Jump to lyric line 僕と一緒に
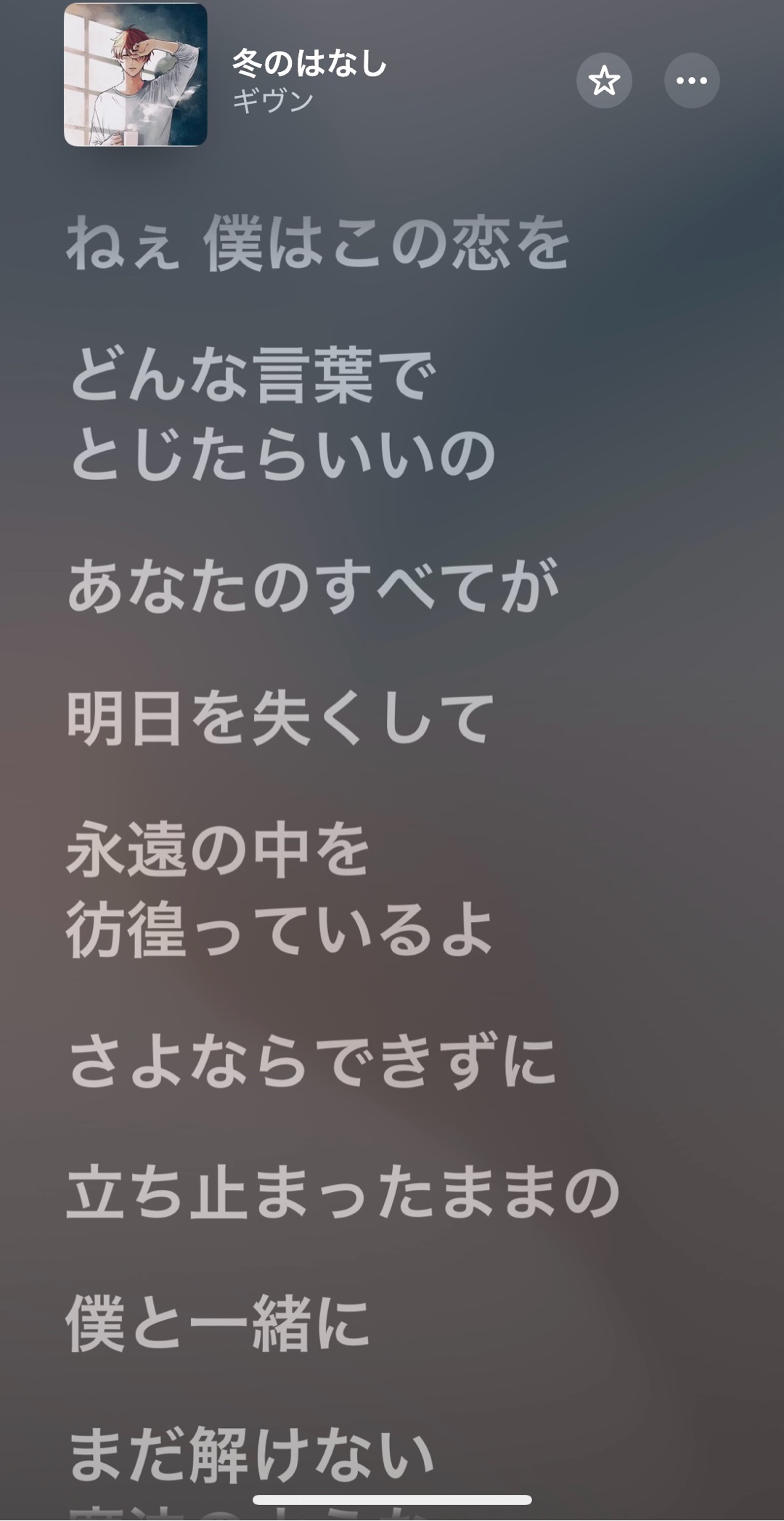The height and width of the screenshot is (1521, 784). point(218,1324)
